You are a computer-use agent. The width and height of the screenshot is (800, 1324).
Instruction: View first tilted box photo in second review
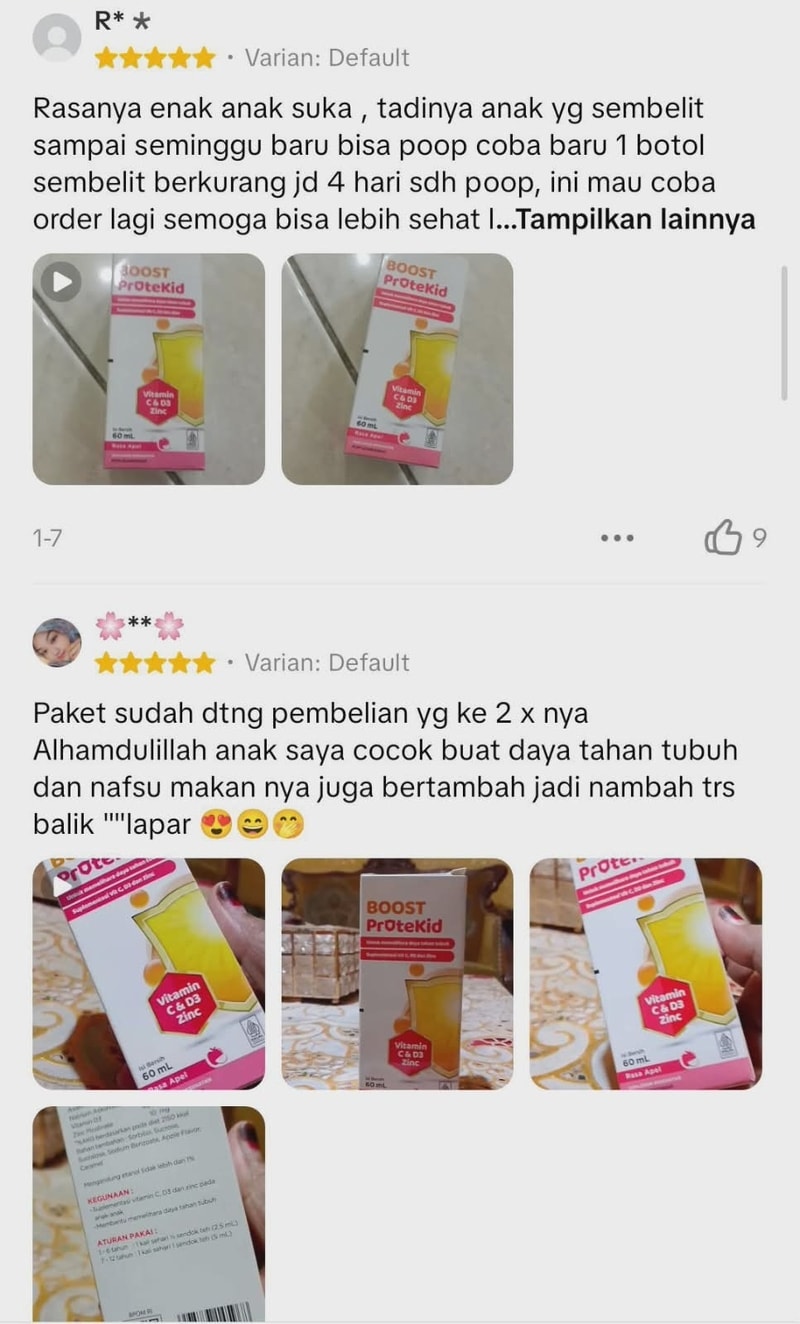(149, 974)
